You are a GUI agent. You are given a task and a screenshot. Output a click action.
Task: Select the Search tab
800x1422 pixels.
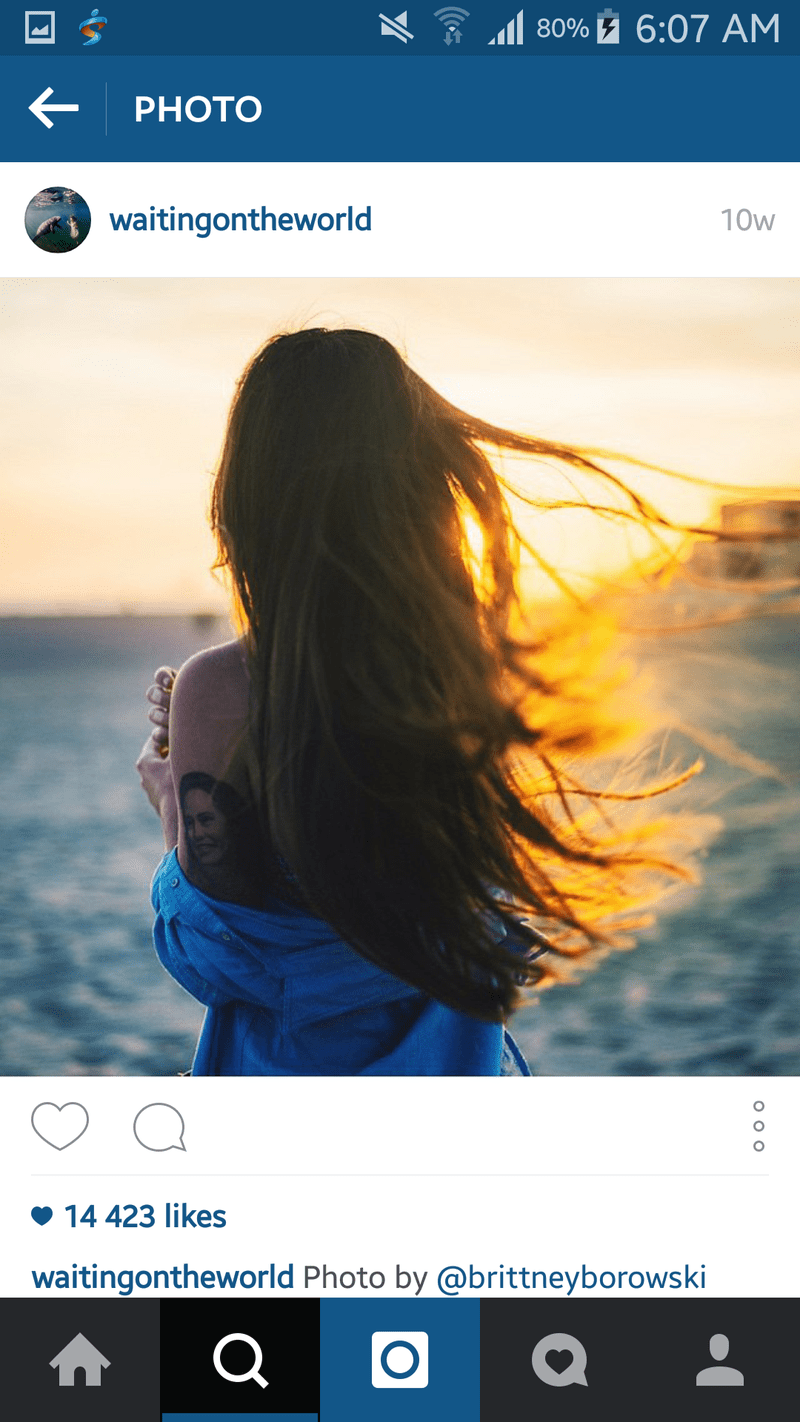tap(240, 1360)
